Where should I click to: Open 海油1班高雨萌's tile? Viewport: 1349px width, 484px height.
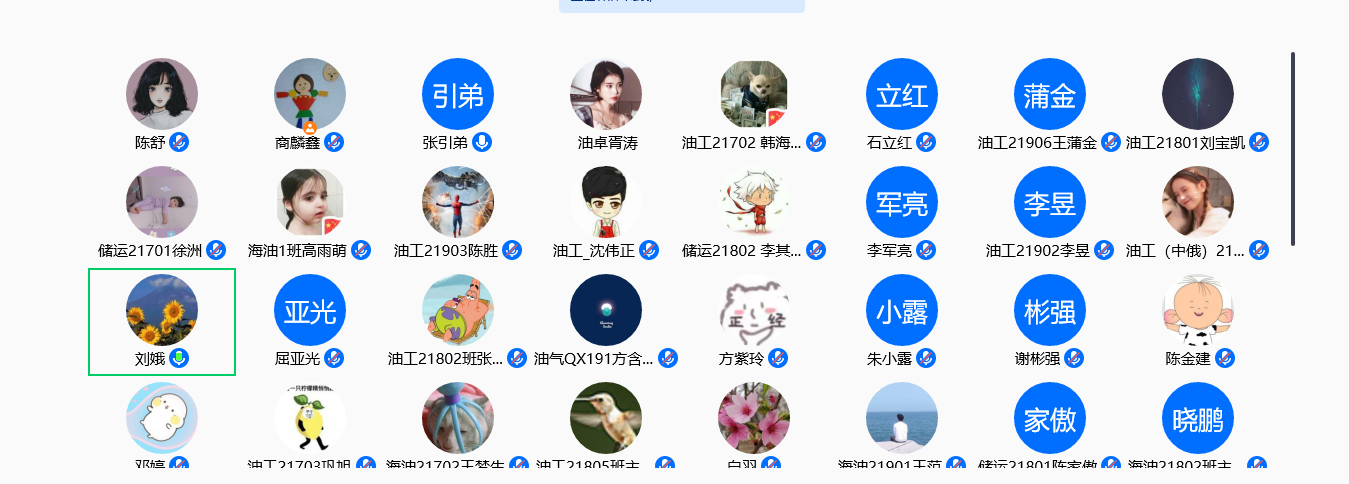310,202
